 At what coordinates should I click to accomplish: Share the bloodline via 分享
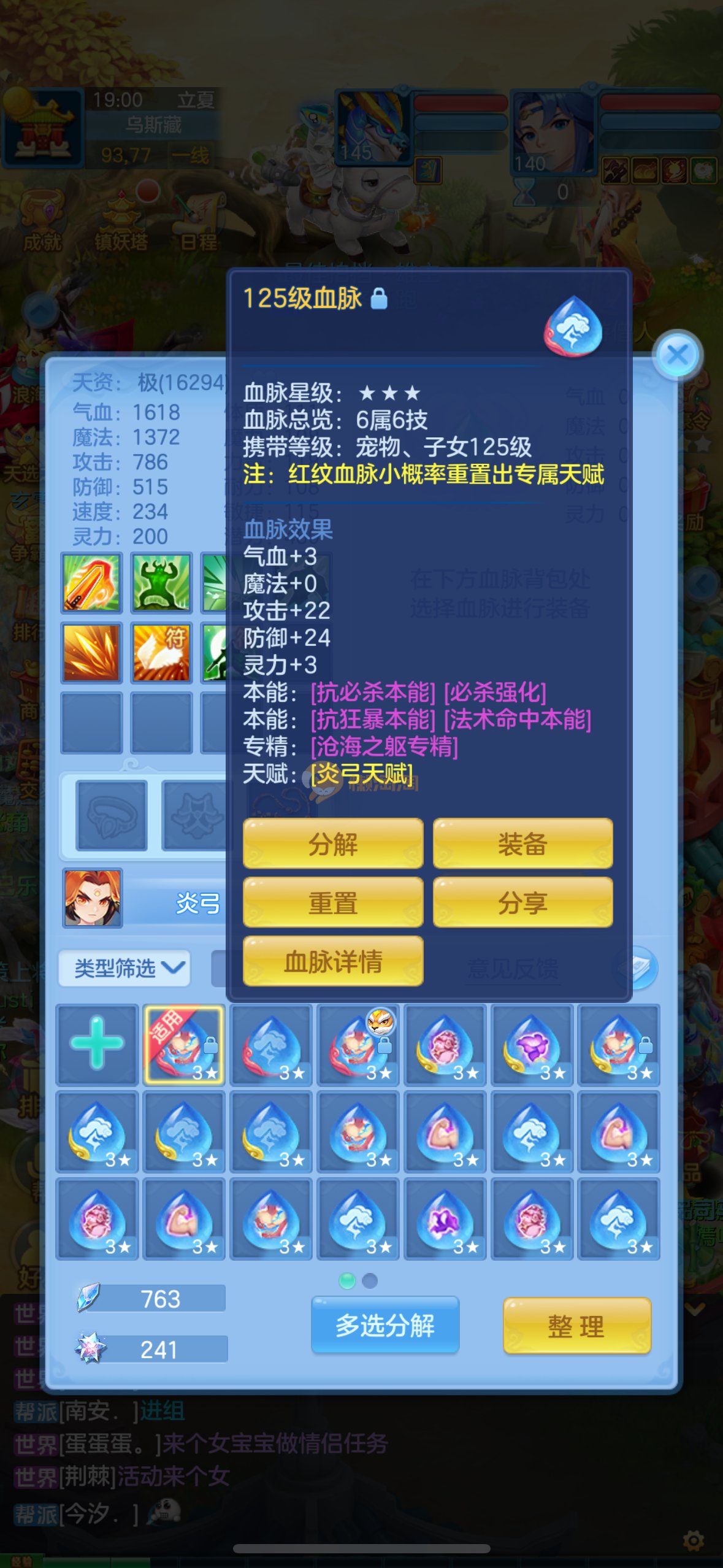tap(522, 902)
